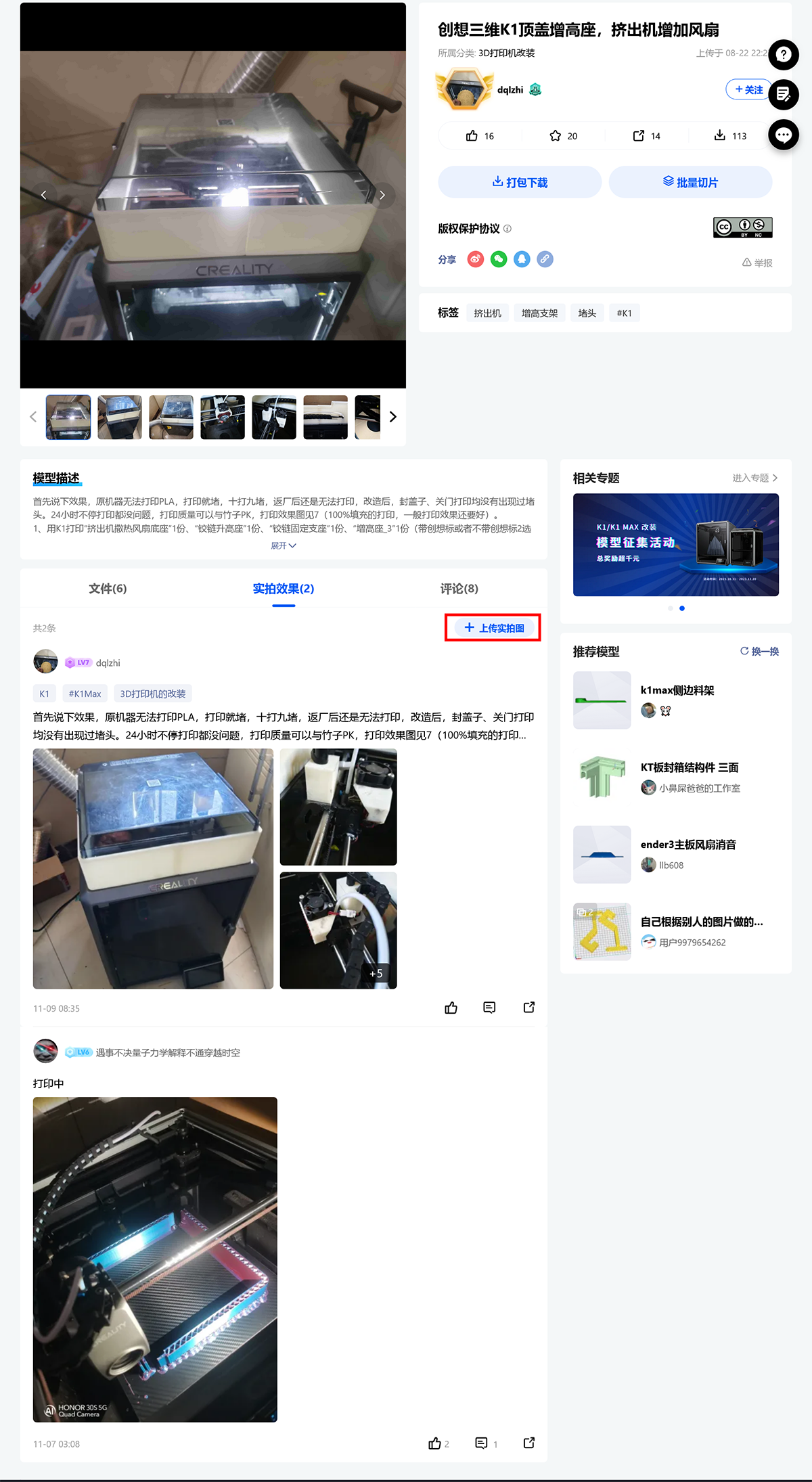Open the help question-mark floating button
812x1482 pixels.
point(783,55)
